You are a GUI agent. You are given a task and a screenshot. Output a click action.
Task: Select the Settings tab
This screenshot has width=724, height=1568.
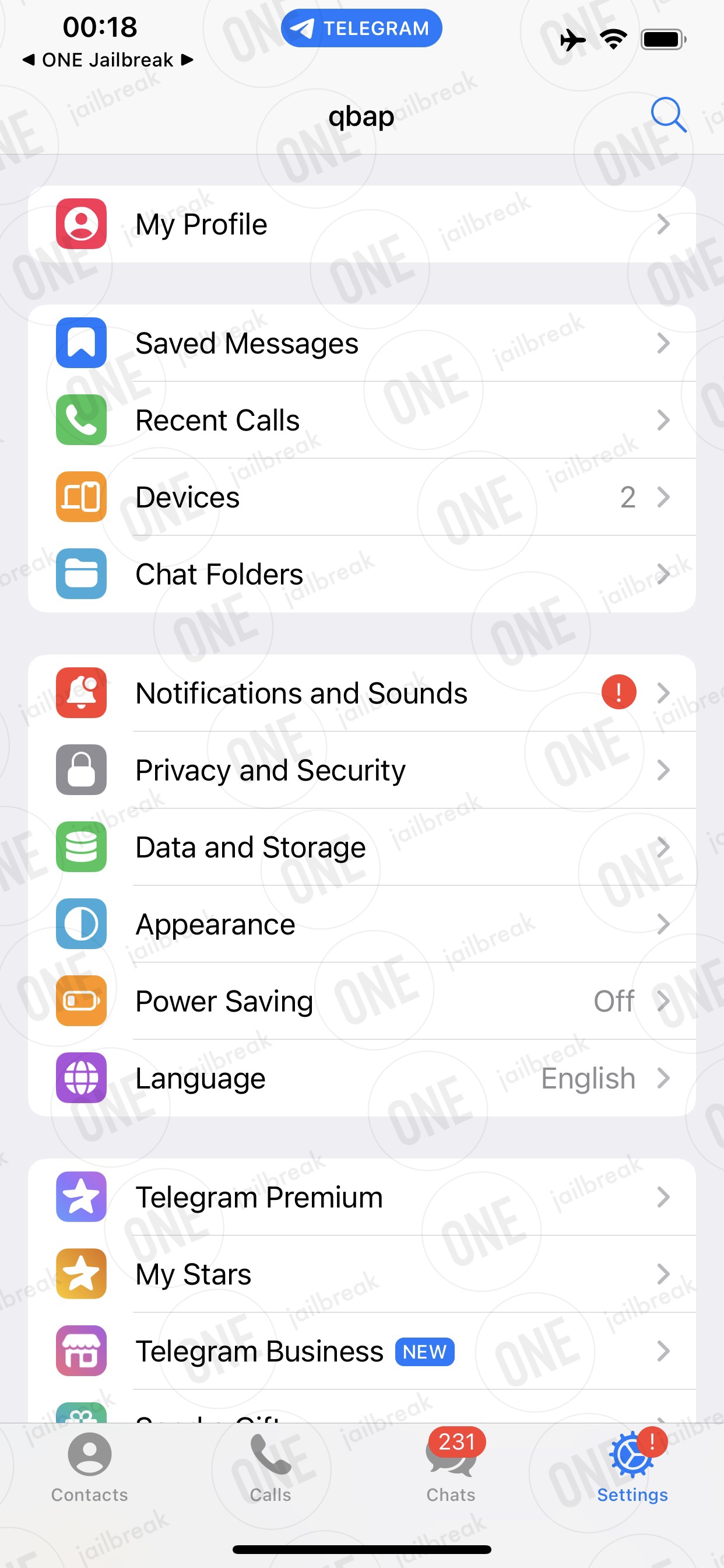coord(632,1467)
